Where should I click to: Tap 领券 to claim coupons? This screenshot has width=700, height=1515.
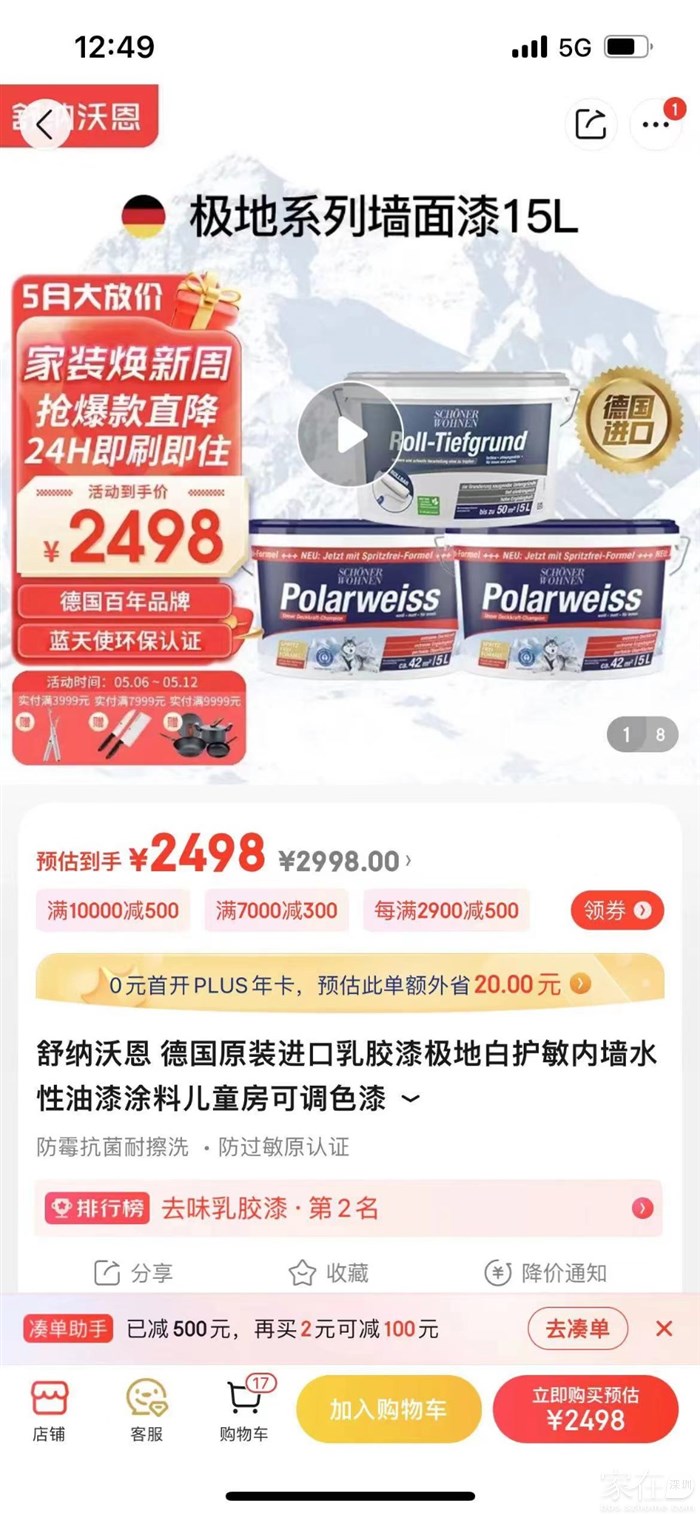coord(617,910)
